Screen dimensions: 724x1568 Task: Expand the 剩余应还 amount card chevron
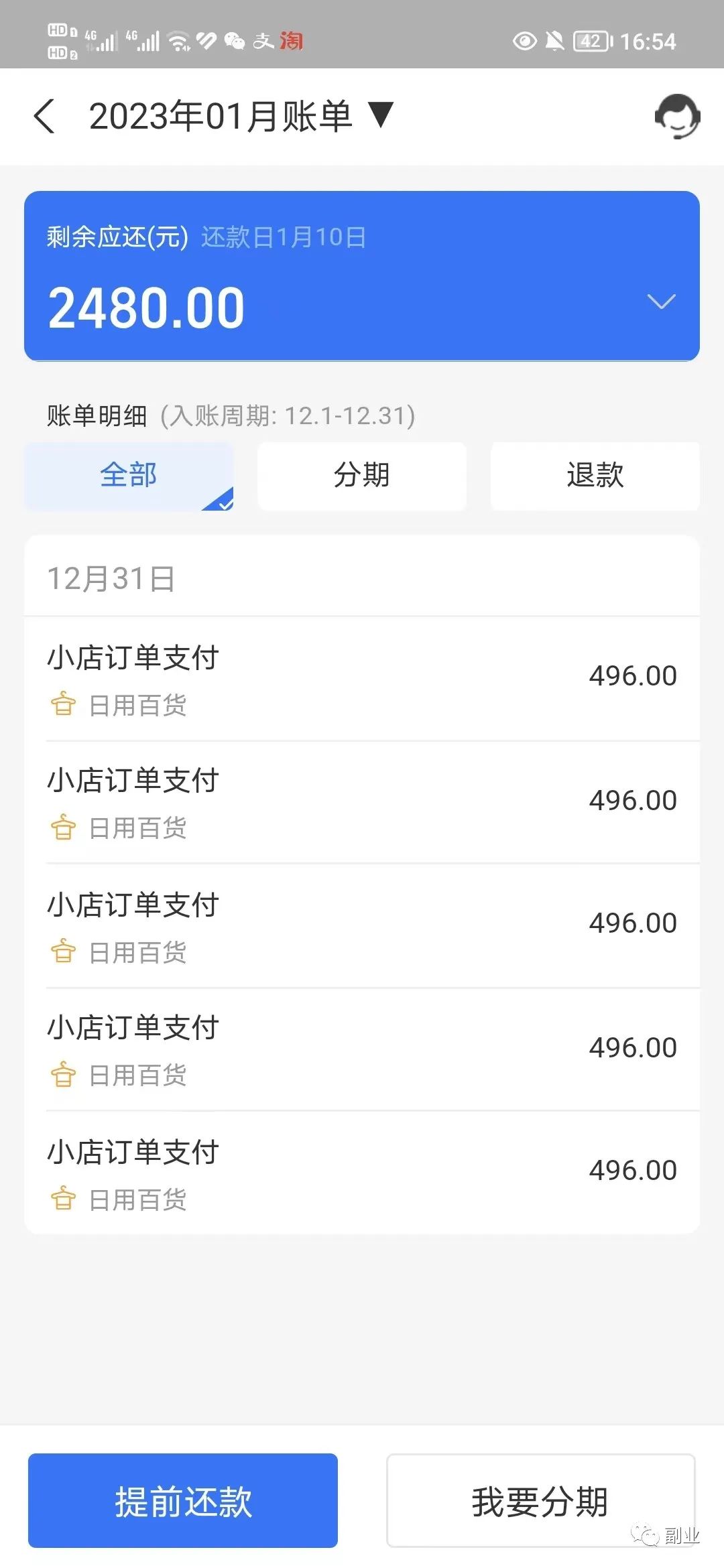661,302
